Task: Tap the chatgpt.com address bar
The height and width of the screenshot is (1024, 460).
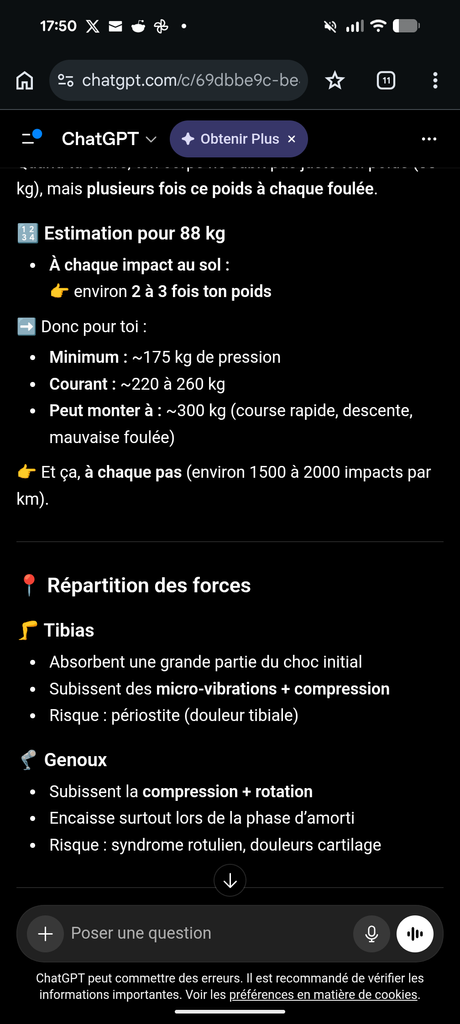Action: click(178, 80)
